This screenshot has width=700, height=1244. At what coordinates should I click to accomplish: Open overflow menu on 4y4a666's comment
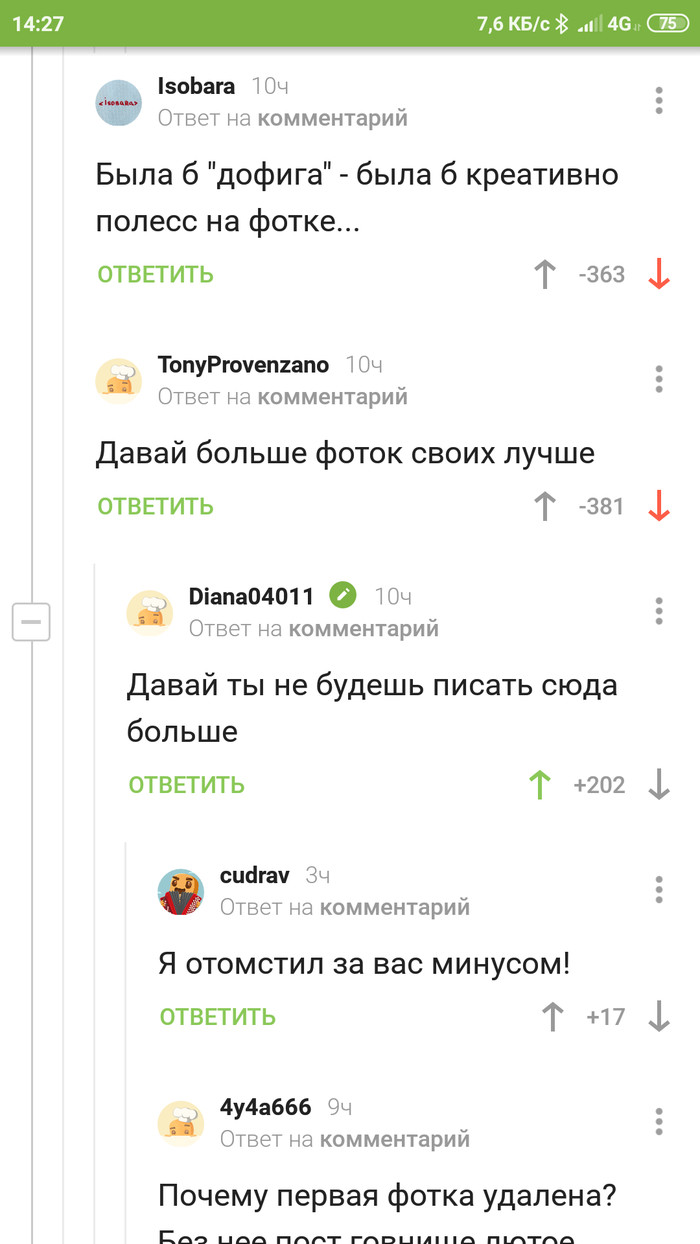[x=659, y=1121]
